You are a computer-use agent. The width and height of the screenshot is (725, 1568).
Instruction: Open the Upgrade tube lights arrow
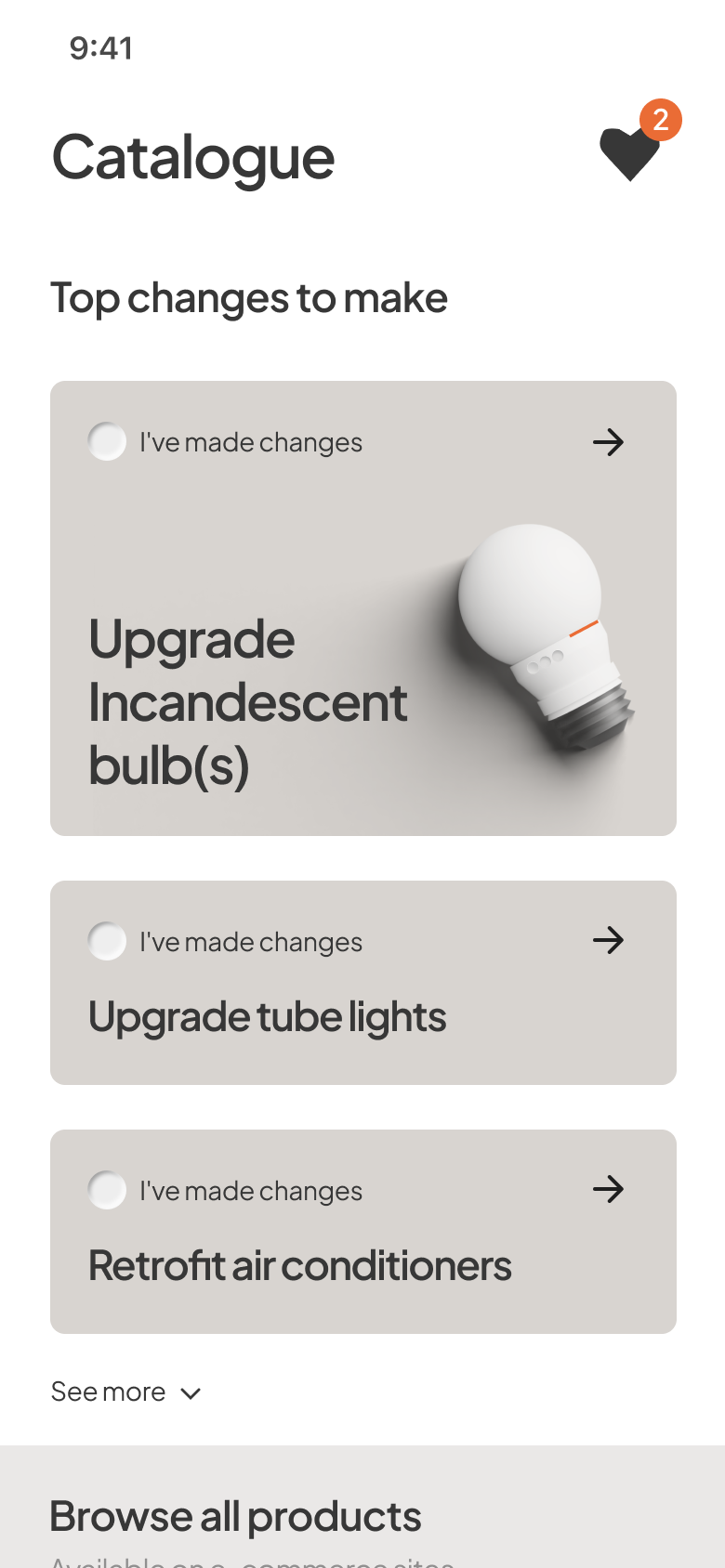click(608, 940)
